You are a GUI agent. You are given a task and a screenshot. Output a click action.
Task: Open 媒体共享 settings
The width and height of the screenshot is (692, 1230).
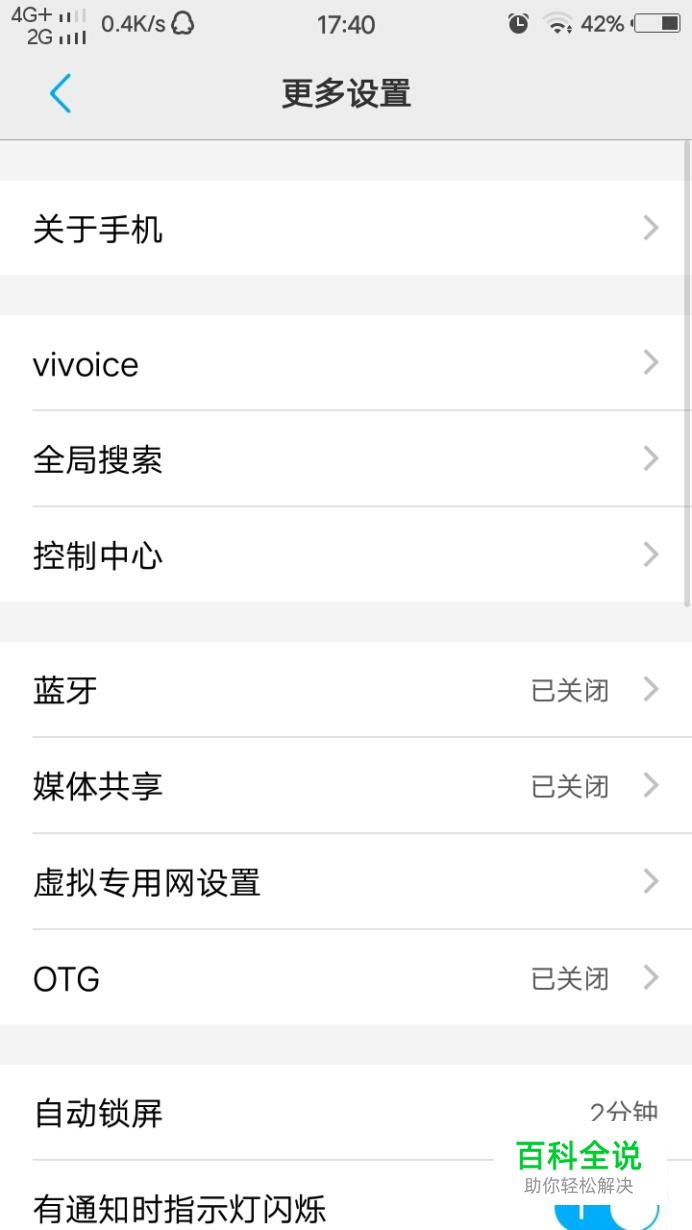click(x=345, y=786)
